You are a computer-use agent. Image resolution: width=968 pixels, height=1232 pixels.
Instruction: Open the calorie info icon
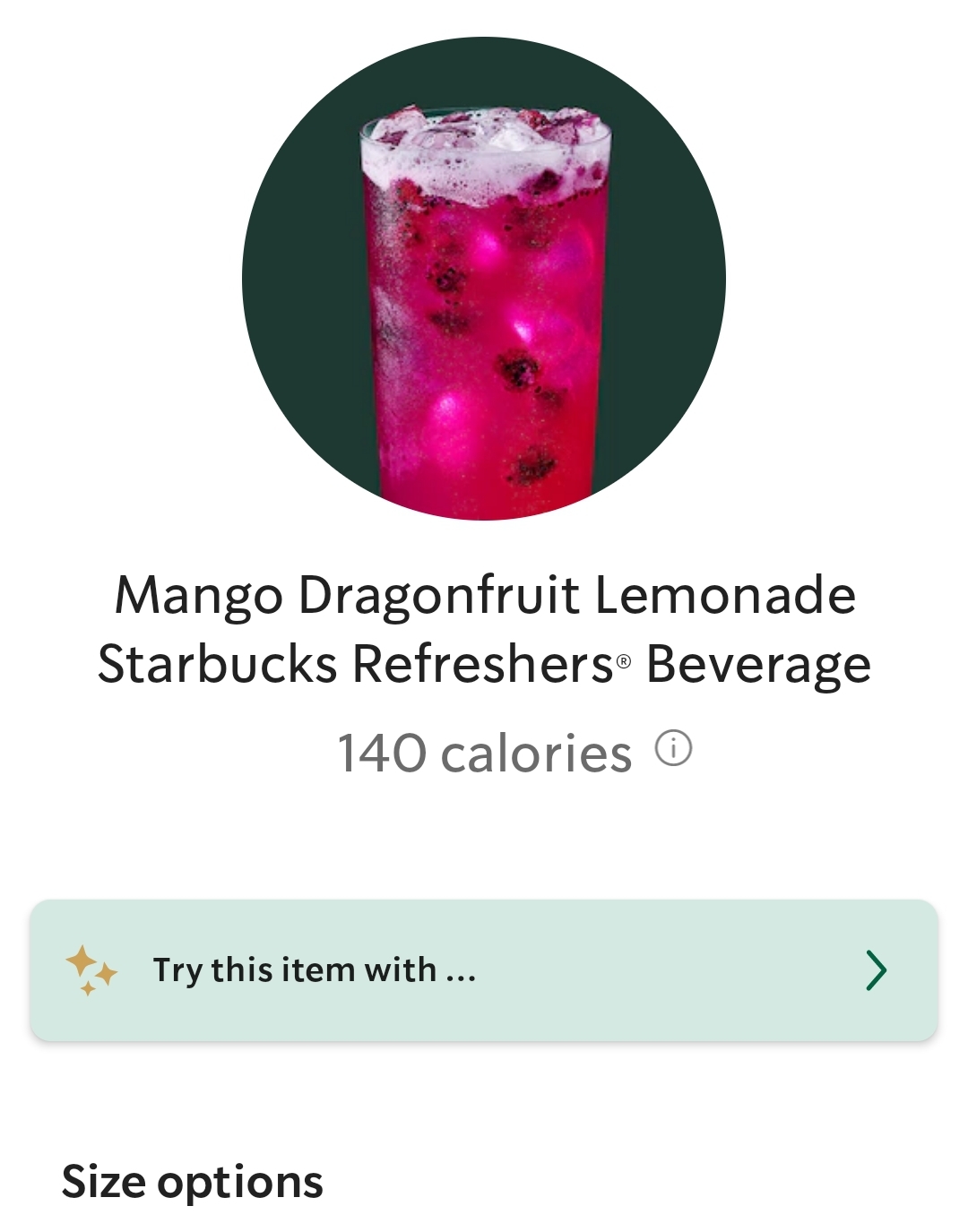pos(673,748)
